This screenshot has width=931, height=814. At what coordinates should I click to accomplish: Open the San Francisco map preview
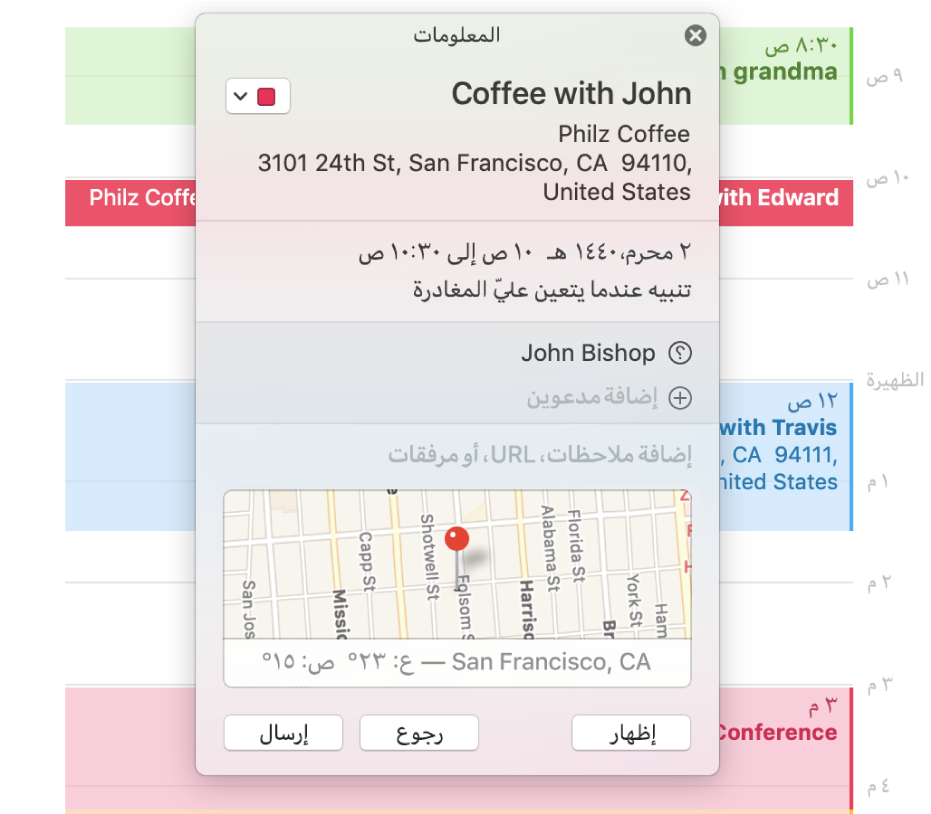click(x=457, y=565)
